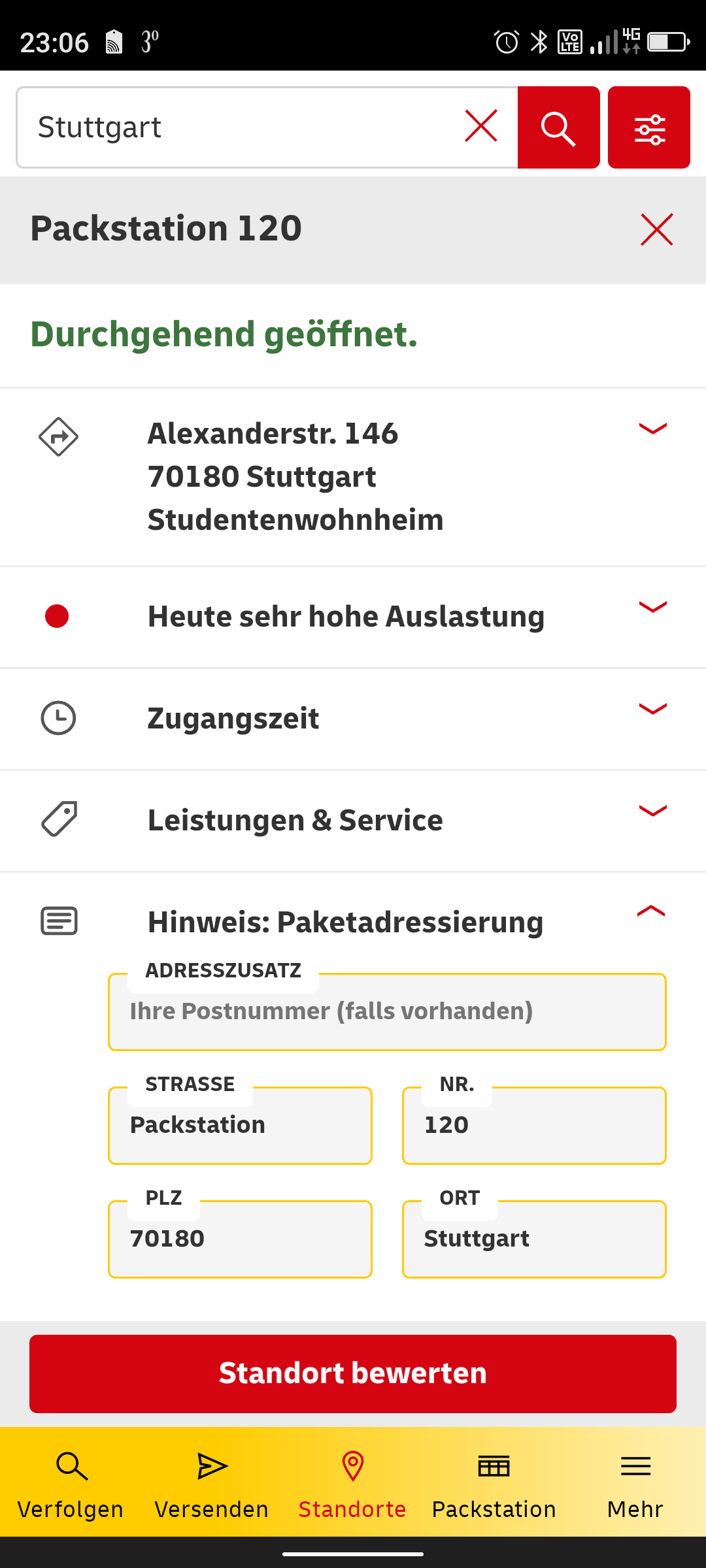Tap the red utilization status dot
This screenshot has height=1568, width=706.
point(58,615)
